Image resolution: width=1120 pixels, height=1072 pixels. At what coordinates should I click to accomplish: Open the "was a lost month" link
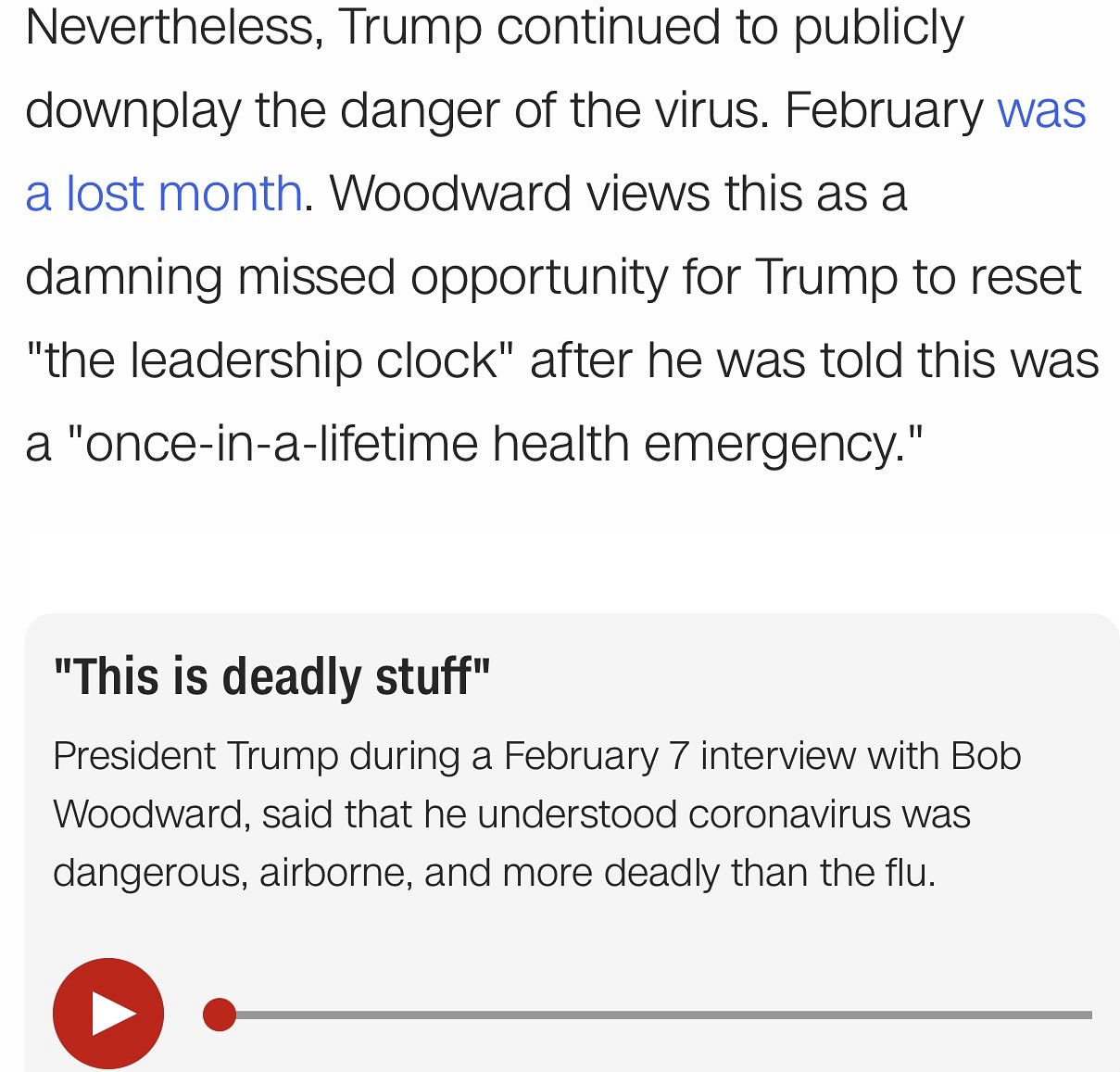click(x=164, y=194)
